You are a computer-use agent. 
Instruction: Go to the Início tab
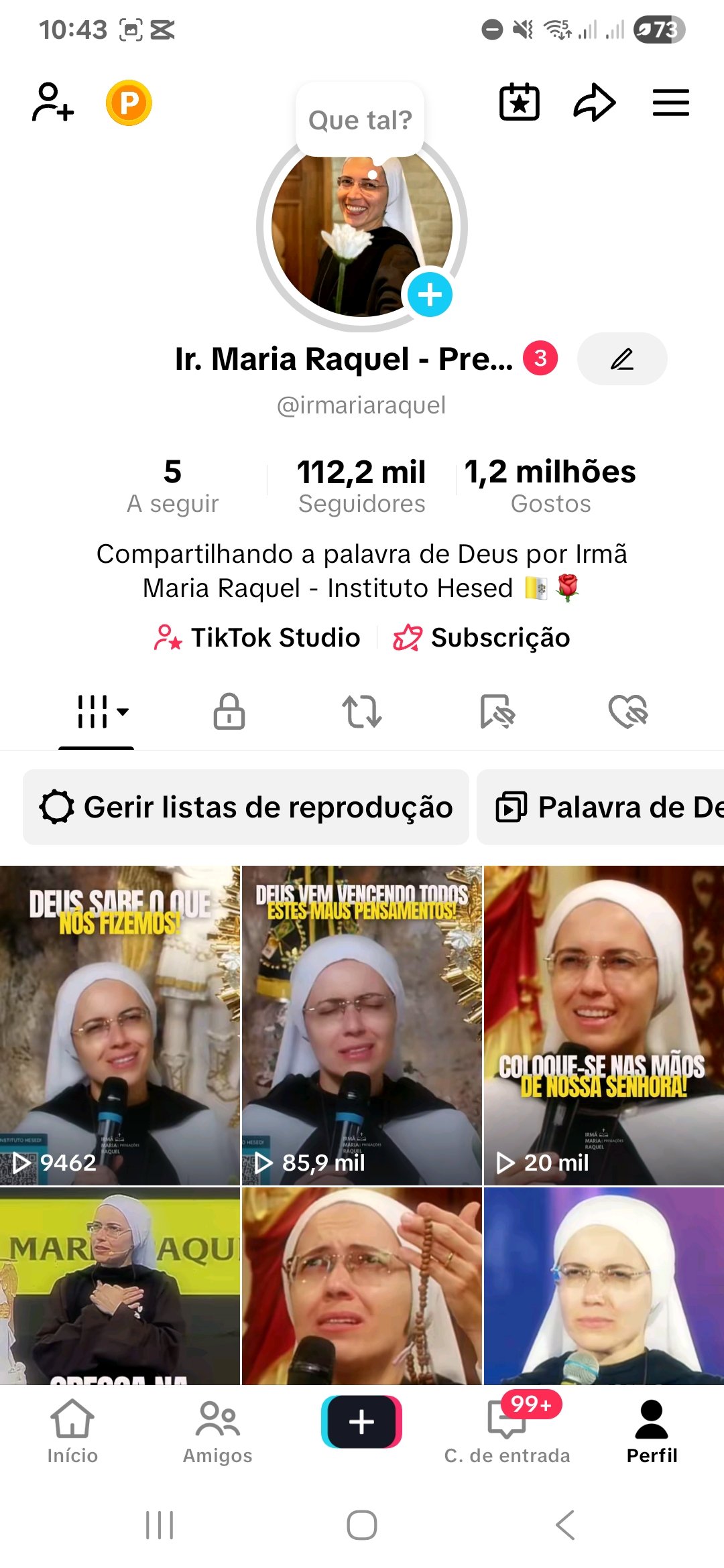tap(72, 1431)
